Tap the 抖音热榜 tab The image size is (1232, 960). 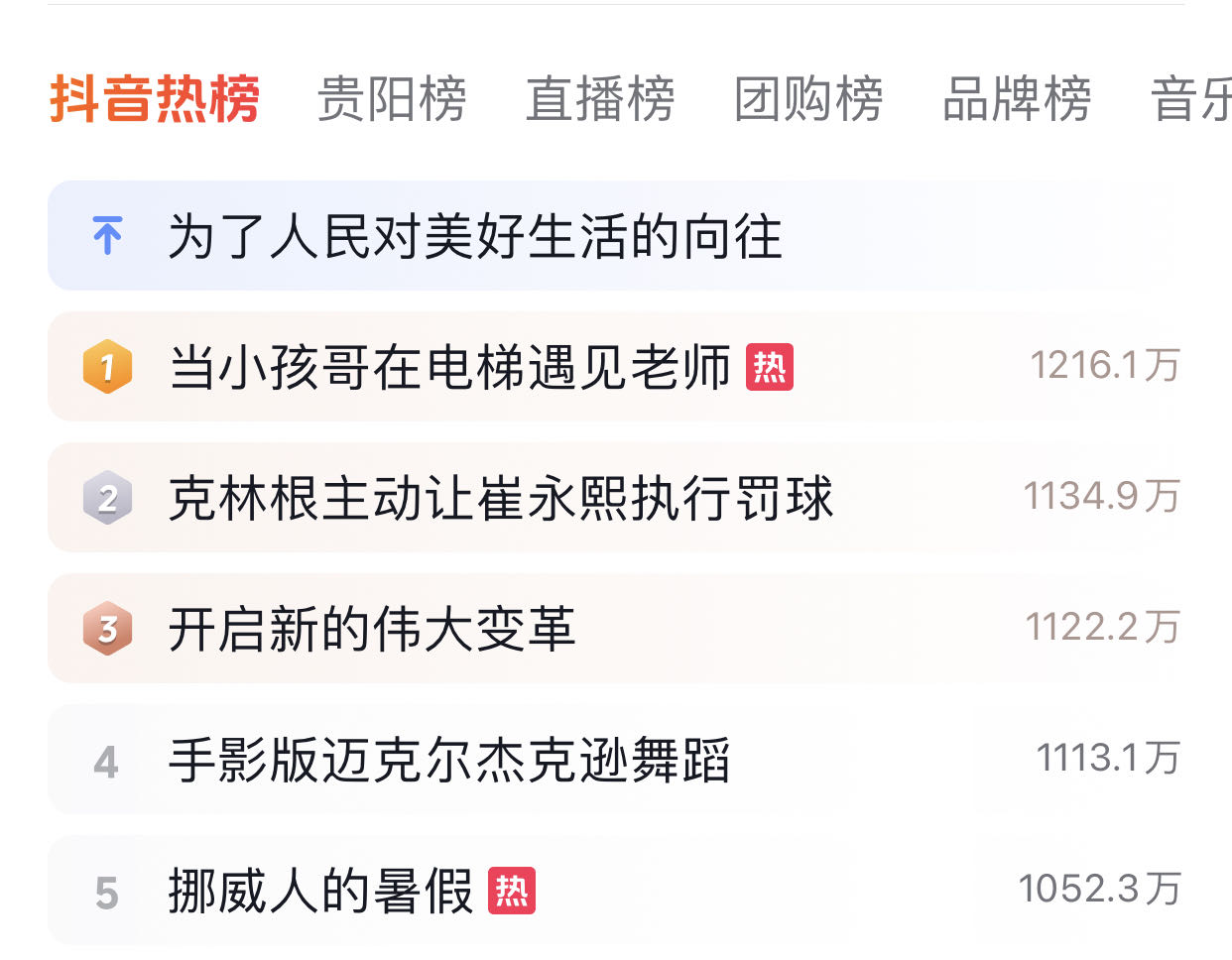pos(155,99)
